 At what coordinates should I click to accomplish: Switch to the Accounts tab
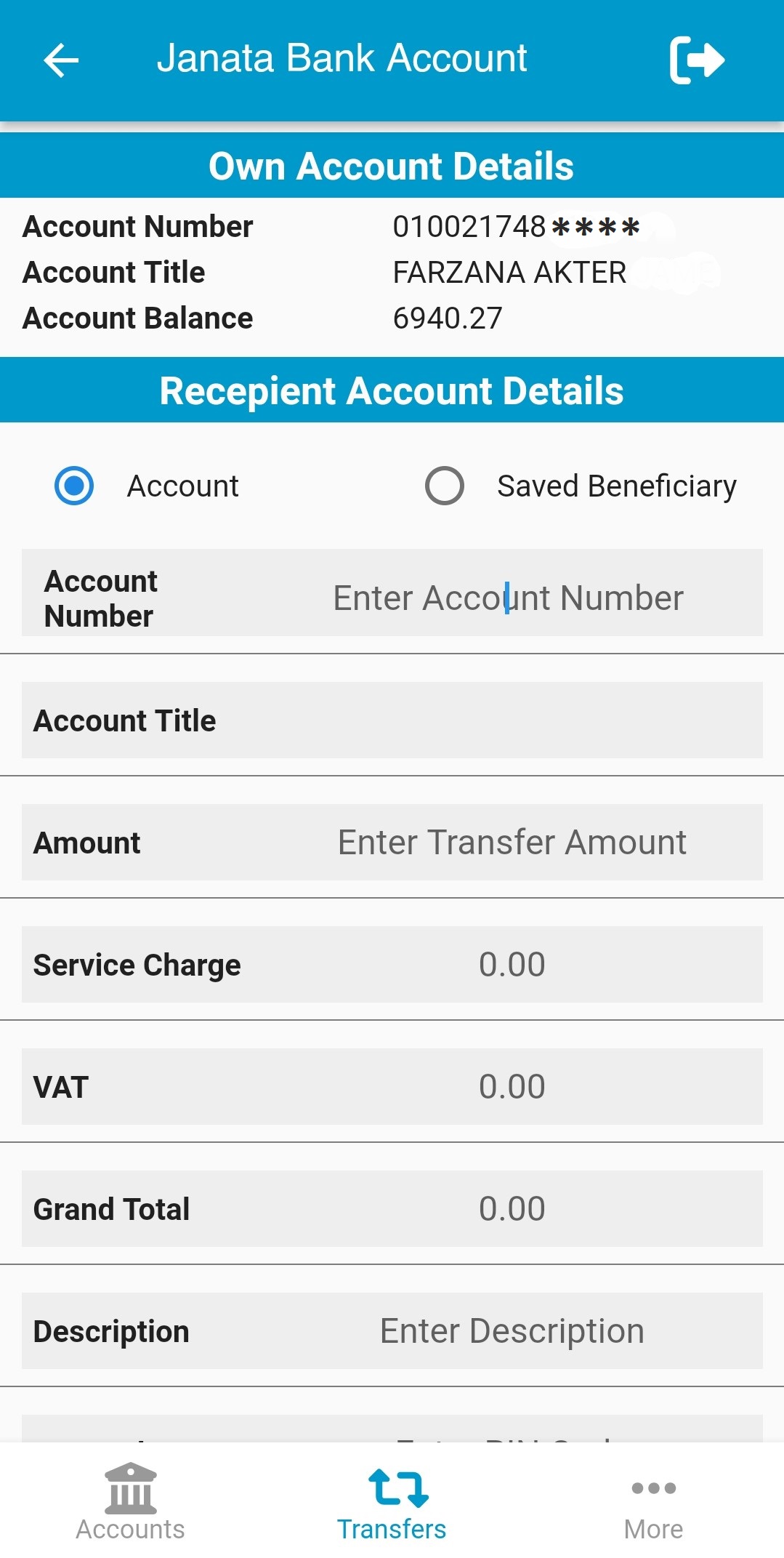[130, 1502]
